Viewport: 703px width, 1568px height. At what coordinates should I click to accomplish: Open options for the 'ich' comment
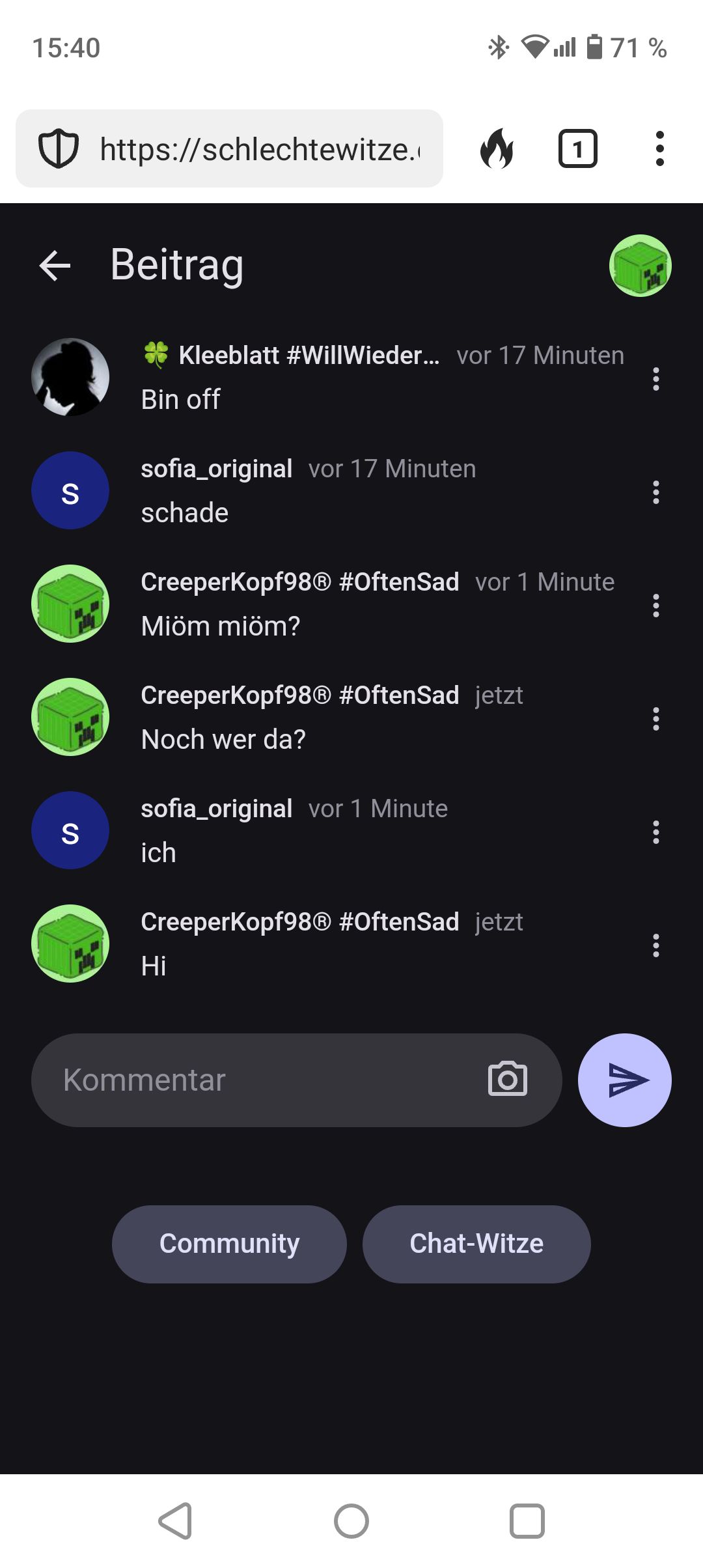(655, 832)
